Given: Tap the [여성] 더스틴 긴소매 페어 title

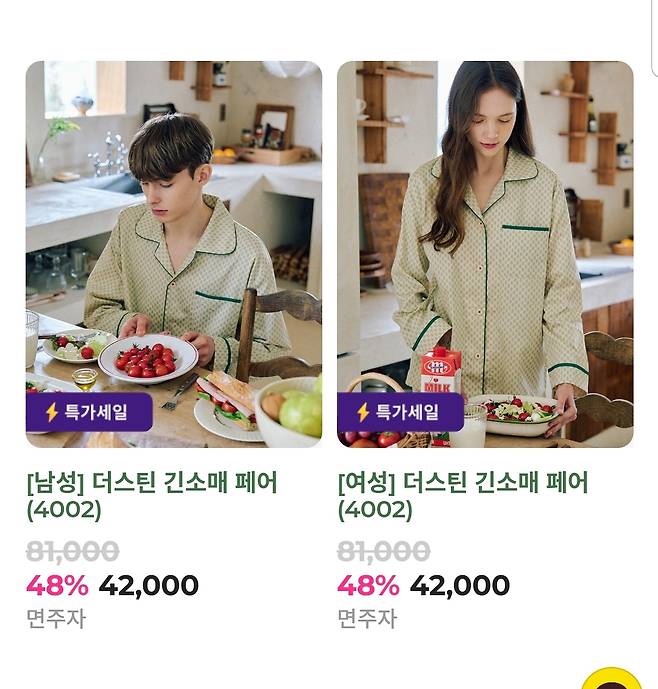Looking at the screenshot, I should [x=462, y=495].
